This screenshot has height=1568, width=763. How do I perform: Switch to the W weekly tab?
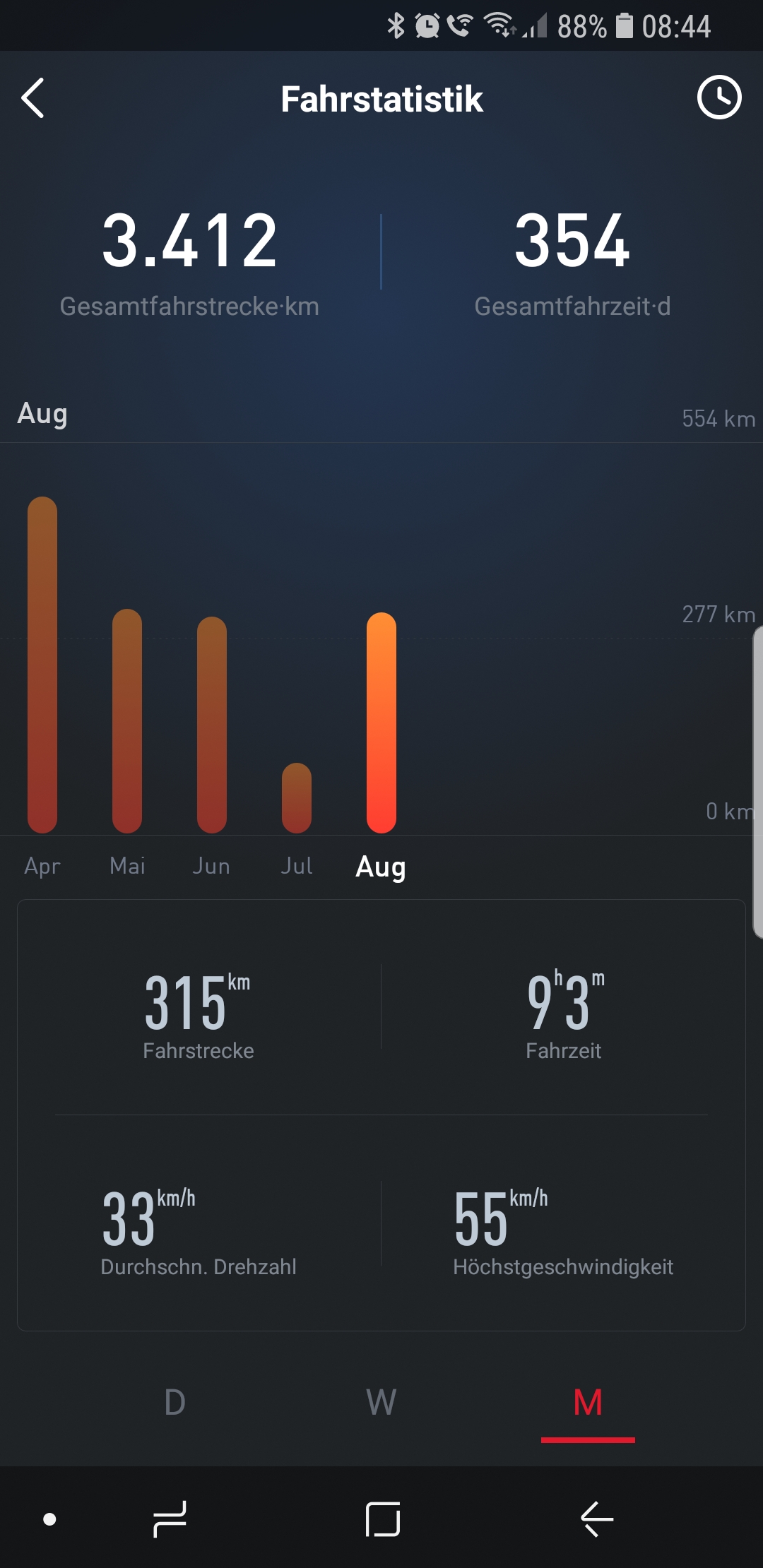[x=381, y=1402]
